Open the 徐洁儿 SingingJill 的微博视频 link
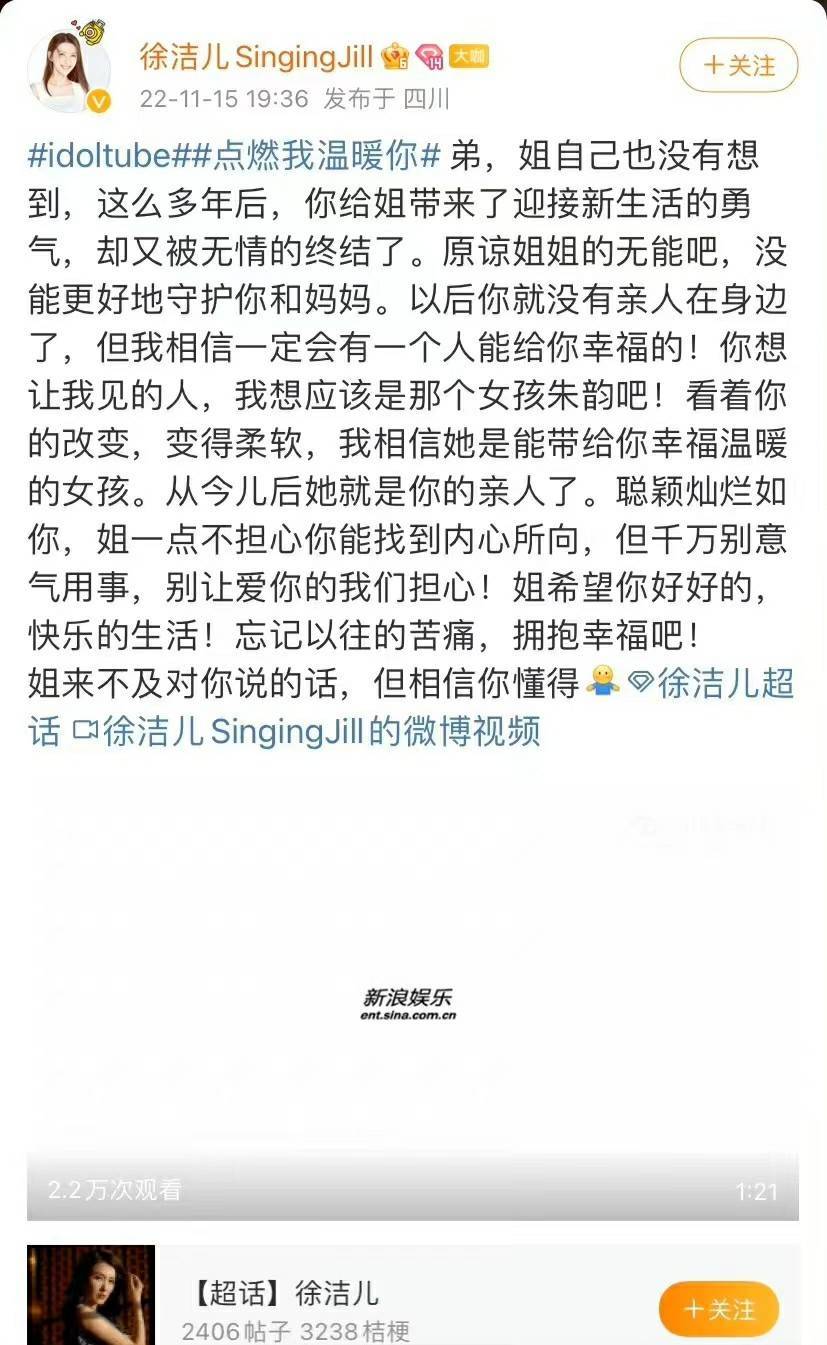 click(320, 731)
